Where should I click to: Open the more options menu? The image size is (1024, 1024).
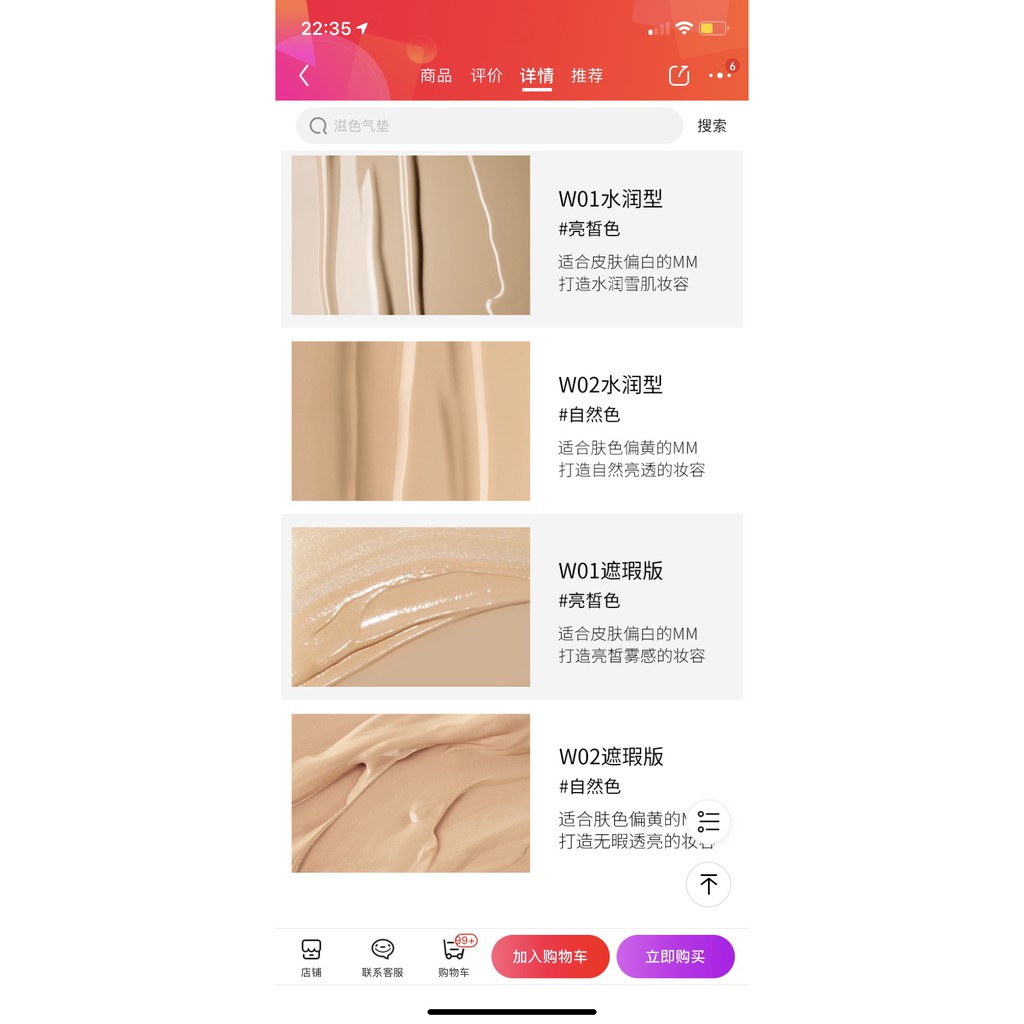(x=720, y=76)
